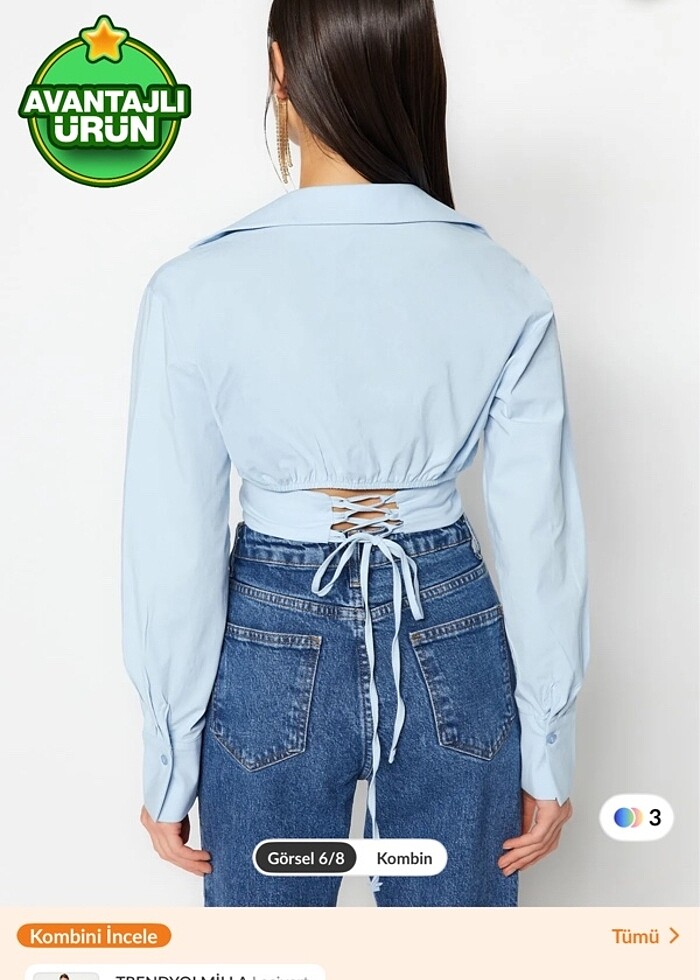Open the TRENDYOLMILLA product card
This screenshot has width=700, height=980.
click(175, 974)
